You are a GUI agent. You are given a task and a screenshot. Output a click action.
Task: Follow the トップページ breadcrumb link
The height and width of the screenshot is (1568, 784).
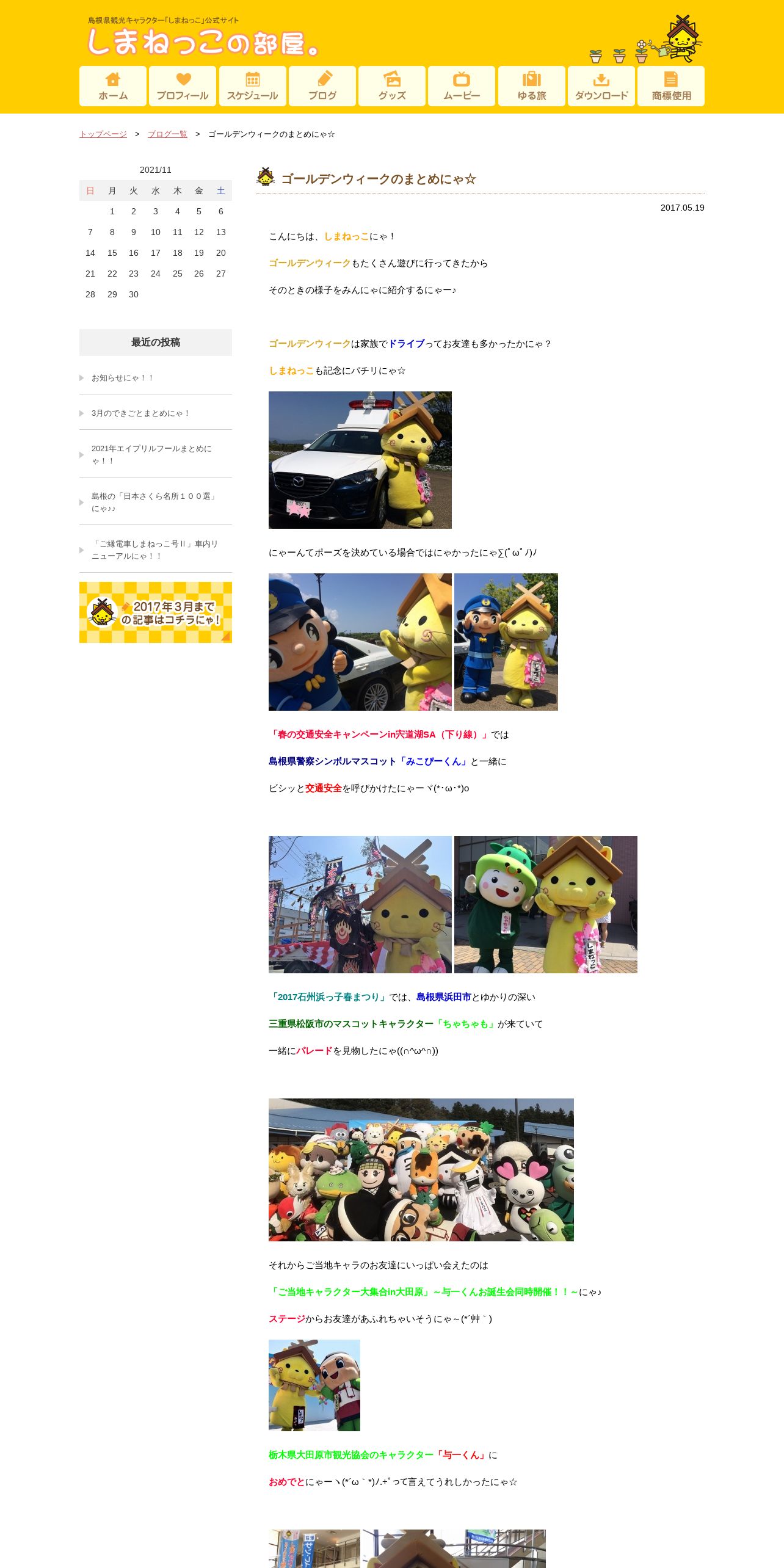coord(103,134)
